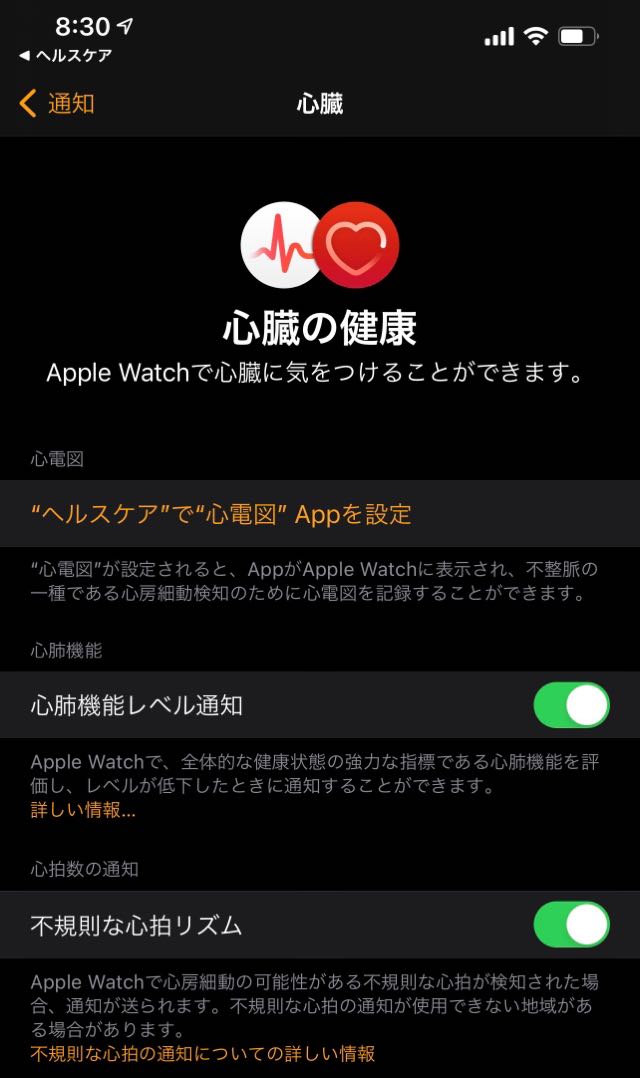Disable 心肺機能レベル通知 switch

(x=571, y=705)
